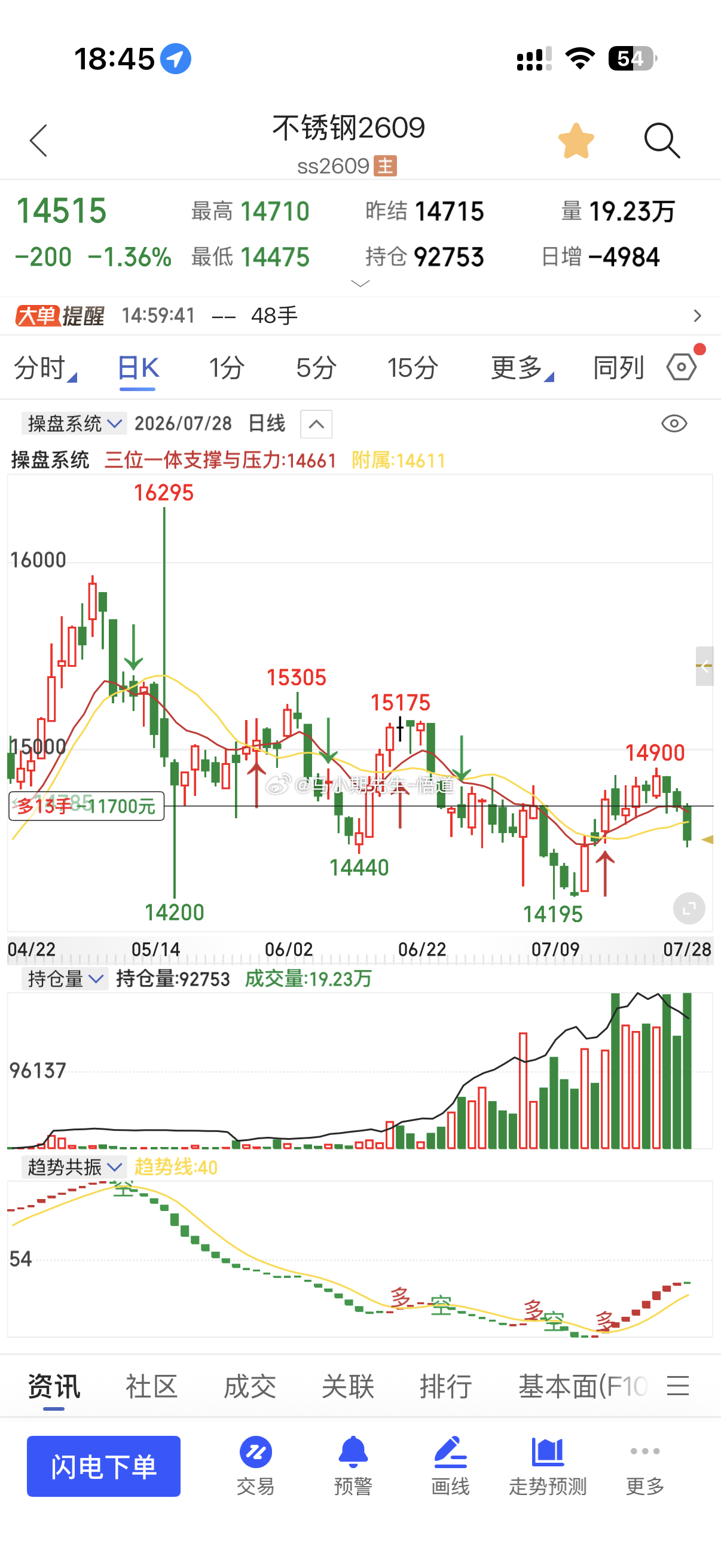
Task: Open the search magnifier icon
Action: (x=662, y=141)
